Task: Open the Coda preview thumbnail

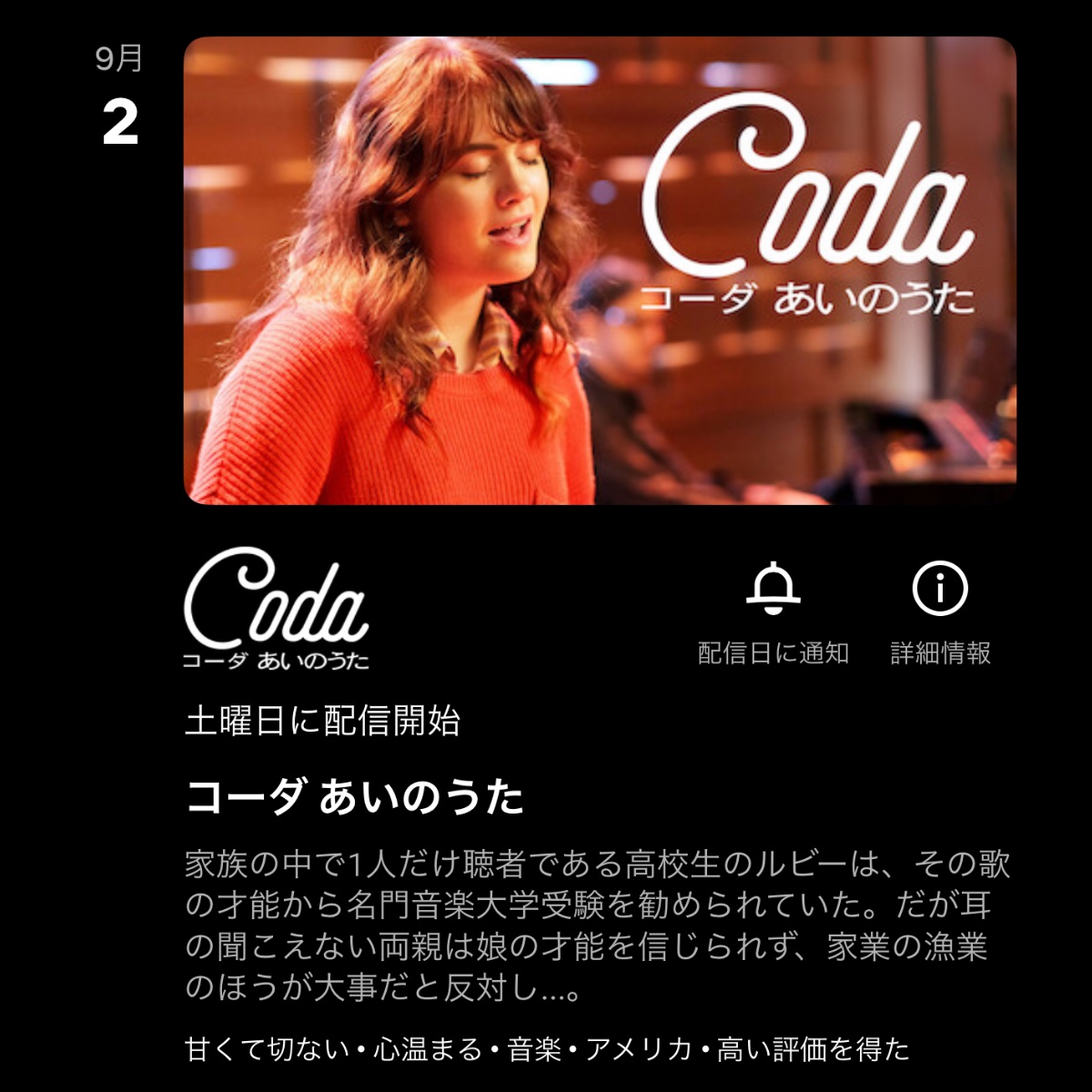Action: pyautogui.click(x=600, y=270)
